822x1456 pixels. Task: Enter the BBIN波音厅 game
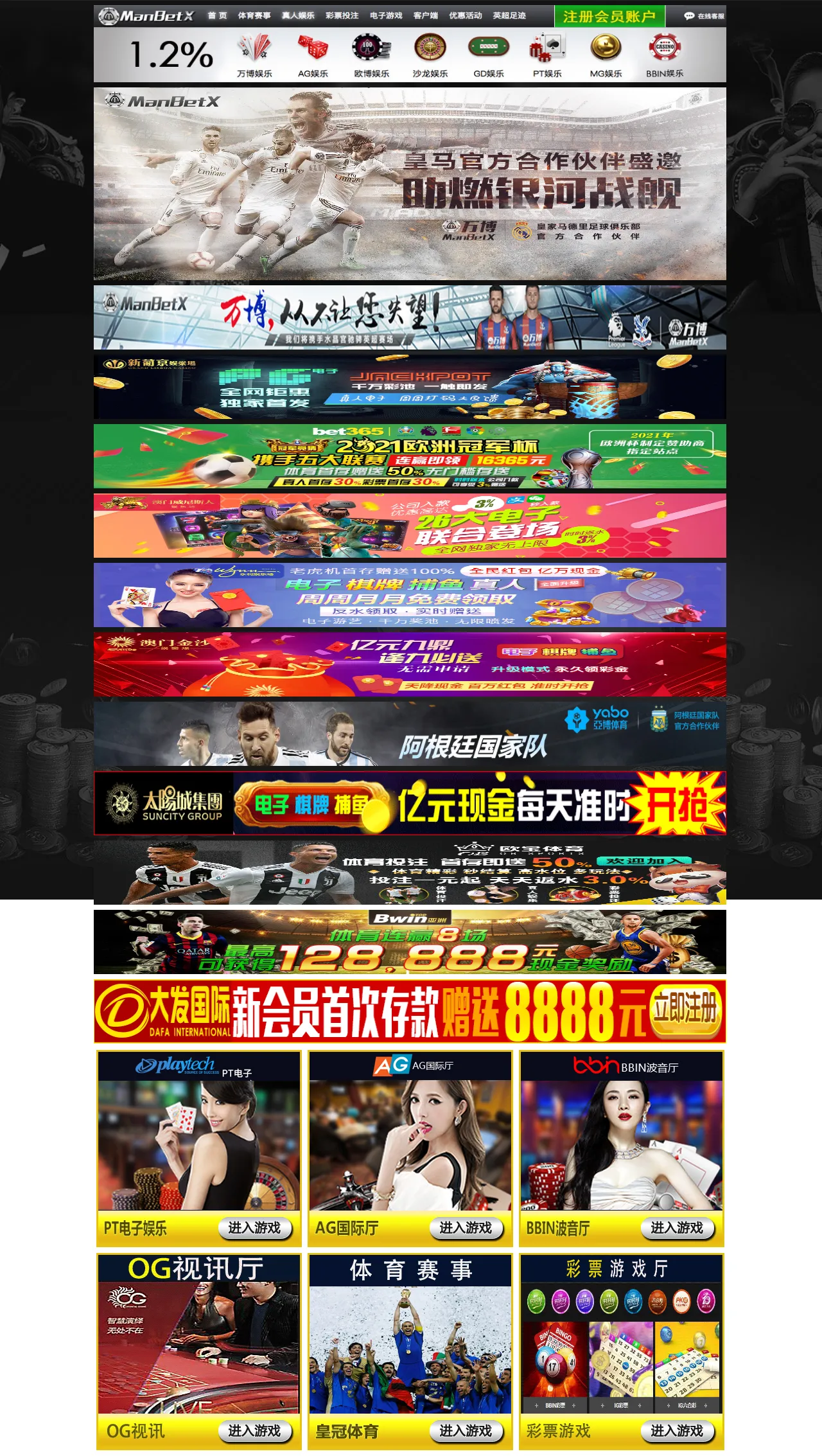click(x=677, y=1228)
